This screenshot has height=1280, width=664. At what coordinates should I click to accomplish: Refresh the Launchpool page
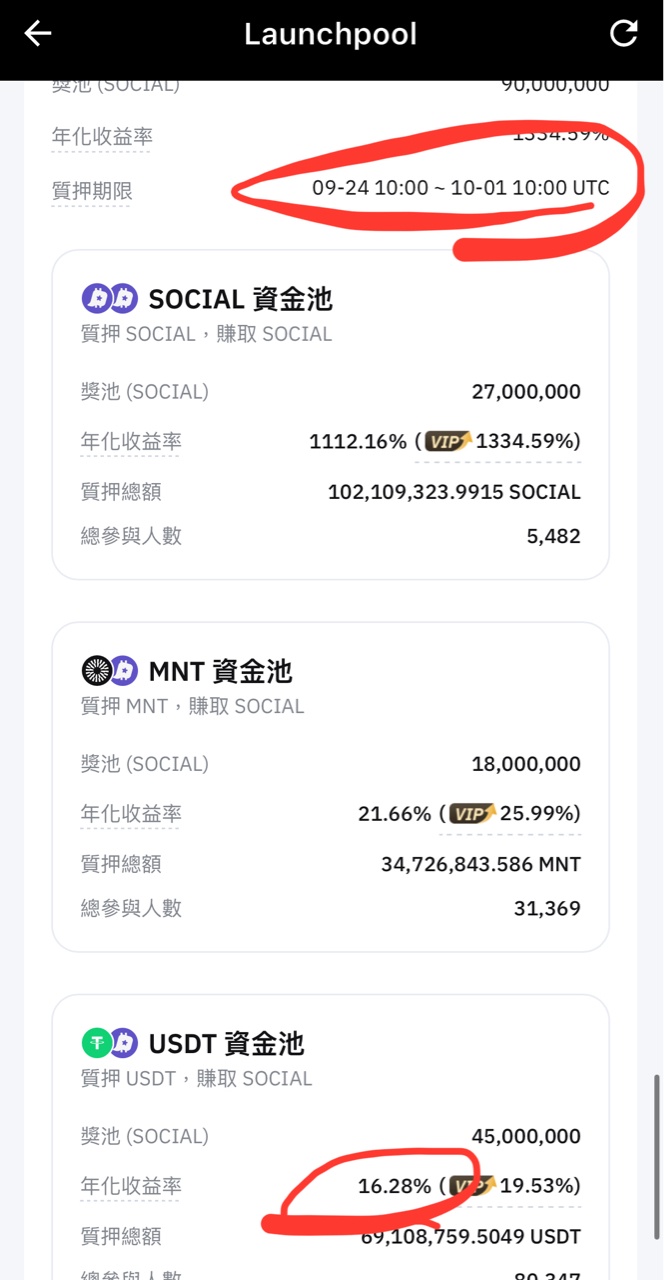coord(624,34)
